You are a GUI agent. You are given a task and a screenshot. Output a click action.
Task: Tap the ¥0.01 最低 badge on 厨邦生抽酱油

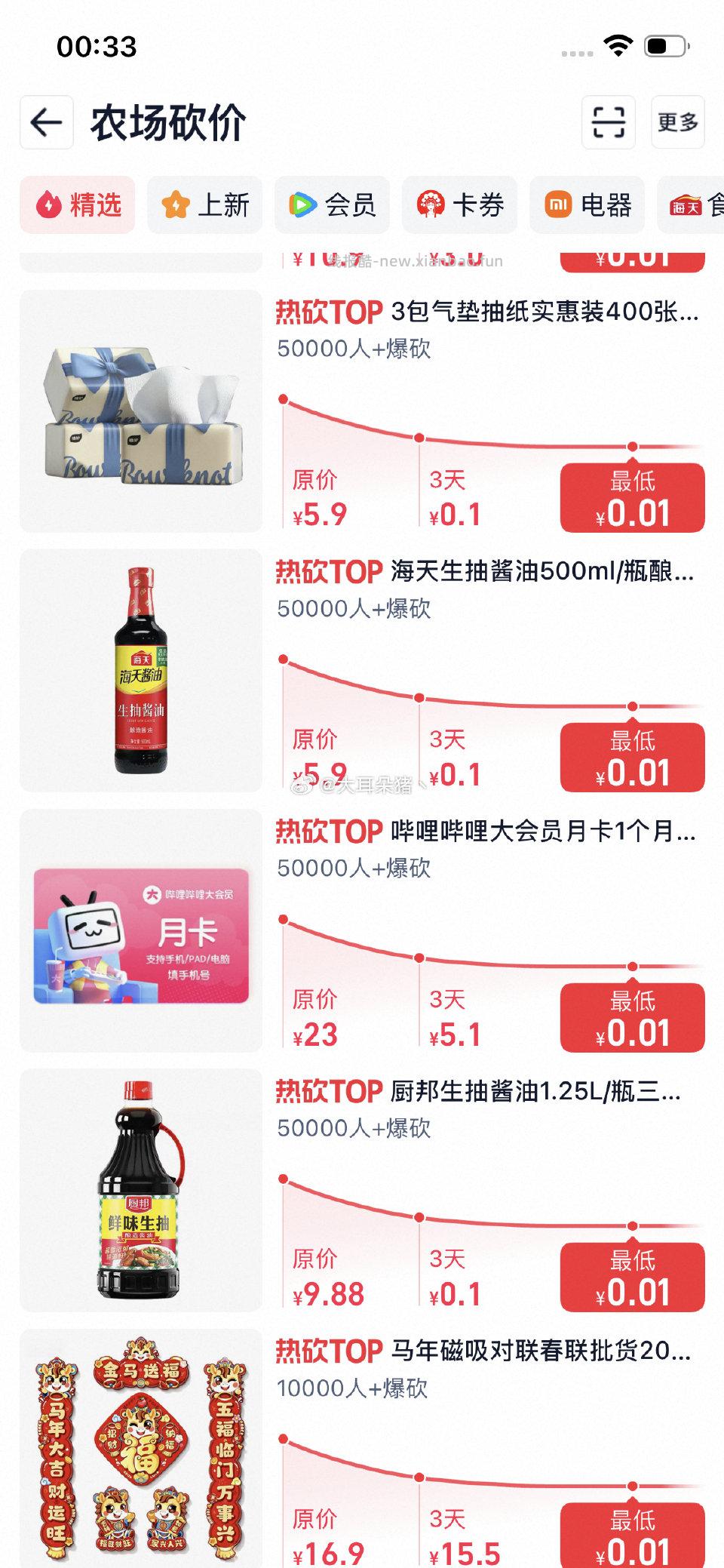(x=632, y=1275)
